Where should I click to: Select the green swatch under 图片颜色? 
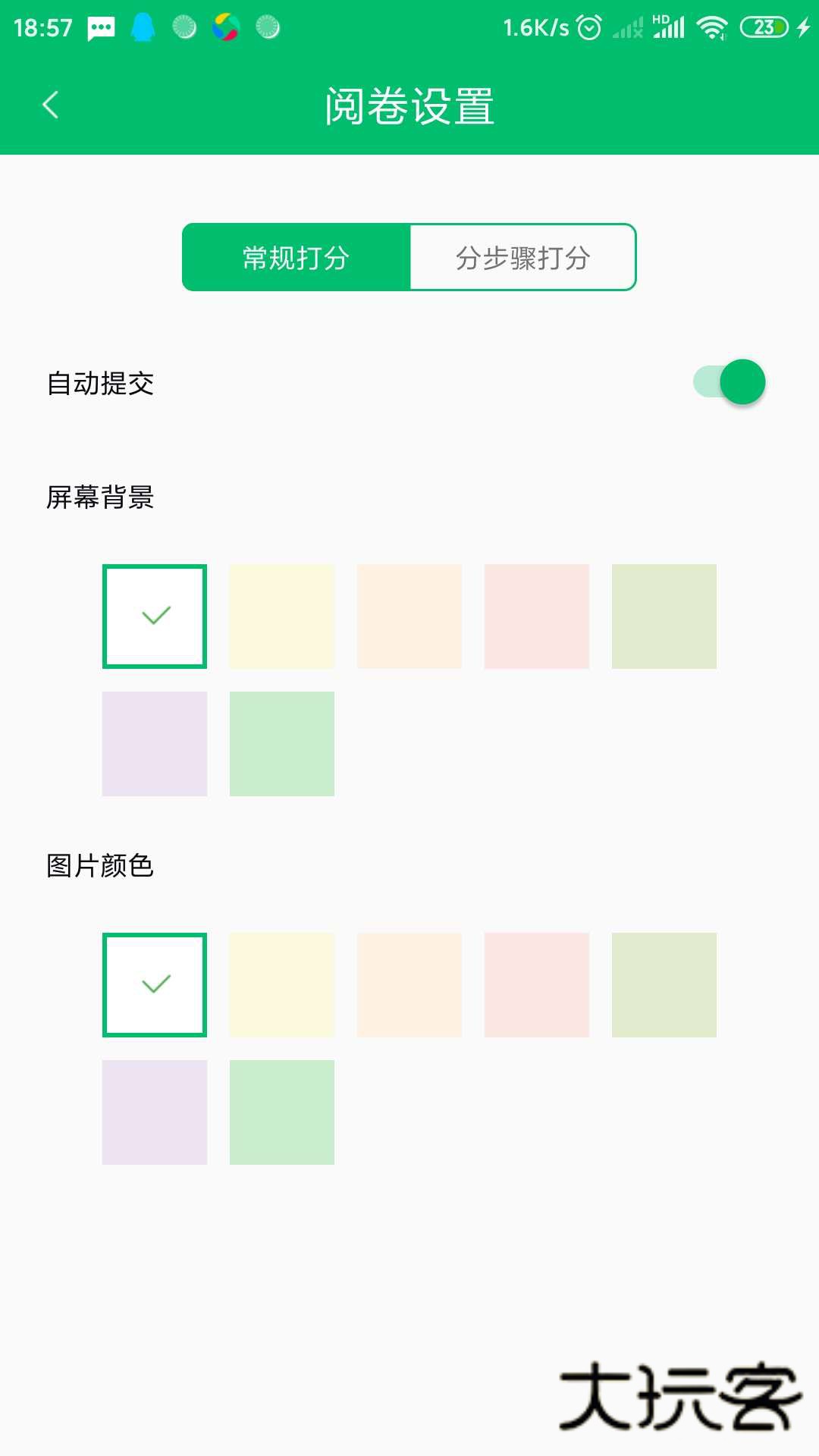click(281, 1112)
